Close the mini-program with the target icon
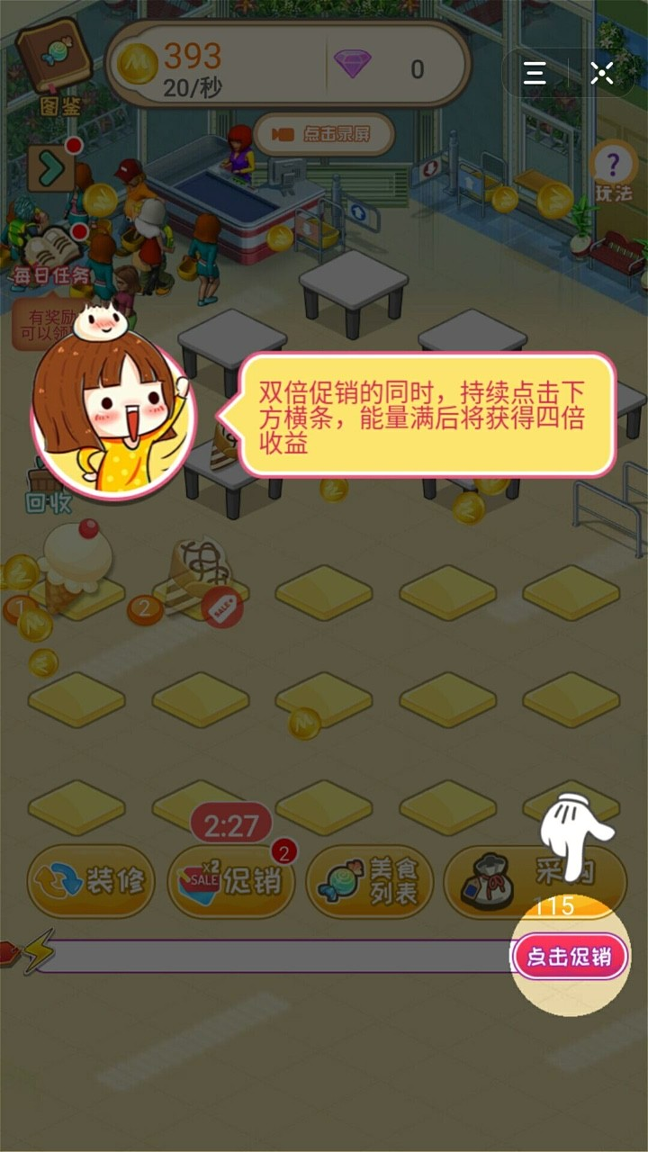648x1152 pixels. point(601,73)
